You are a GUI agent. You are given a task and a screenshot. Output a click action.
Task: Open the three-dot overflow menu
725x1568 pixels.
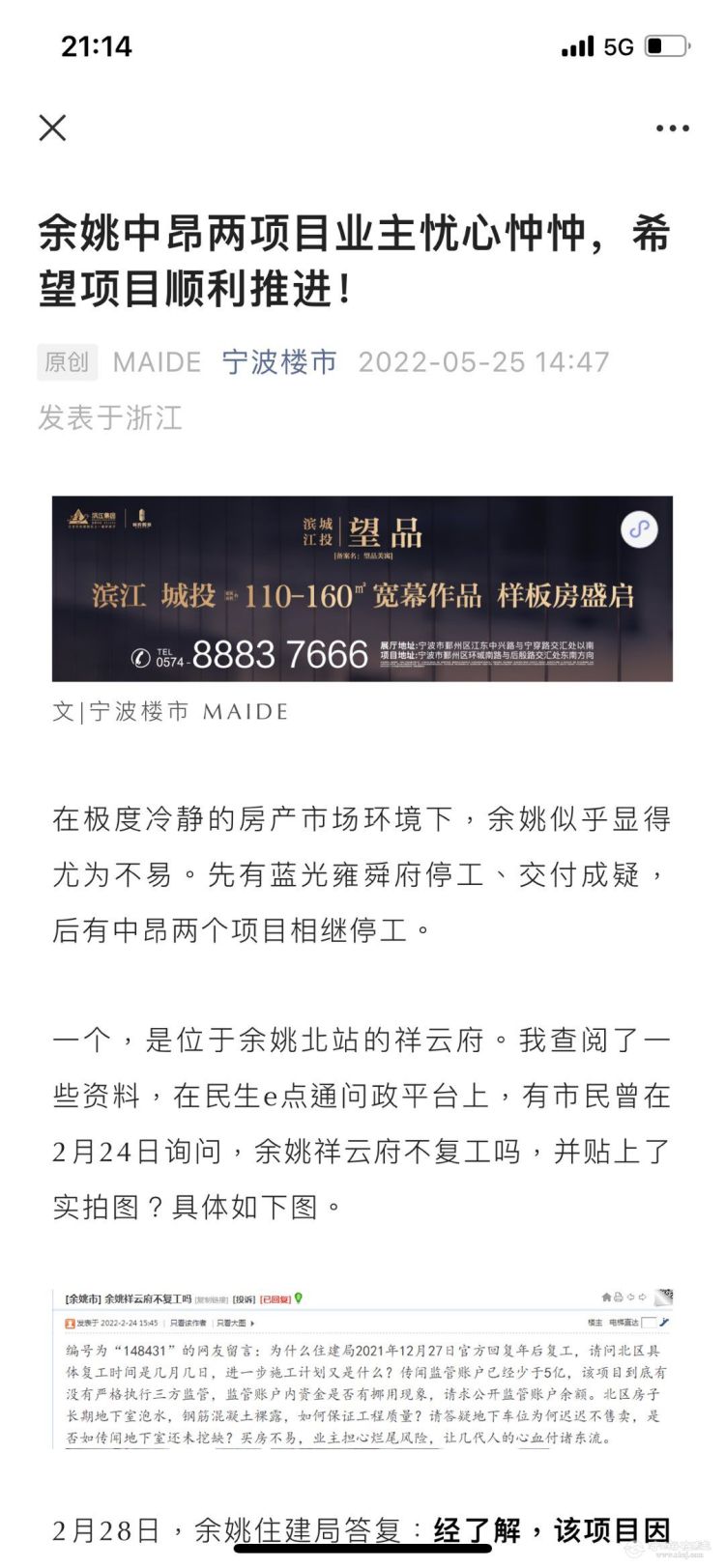pos(672,128)
